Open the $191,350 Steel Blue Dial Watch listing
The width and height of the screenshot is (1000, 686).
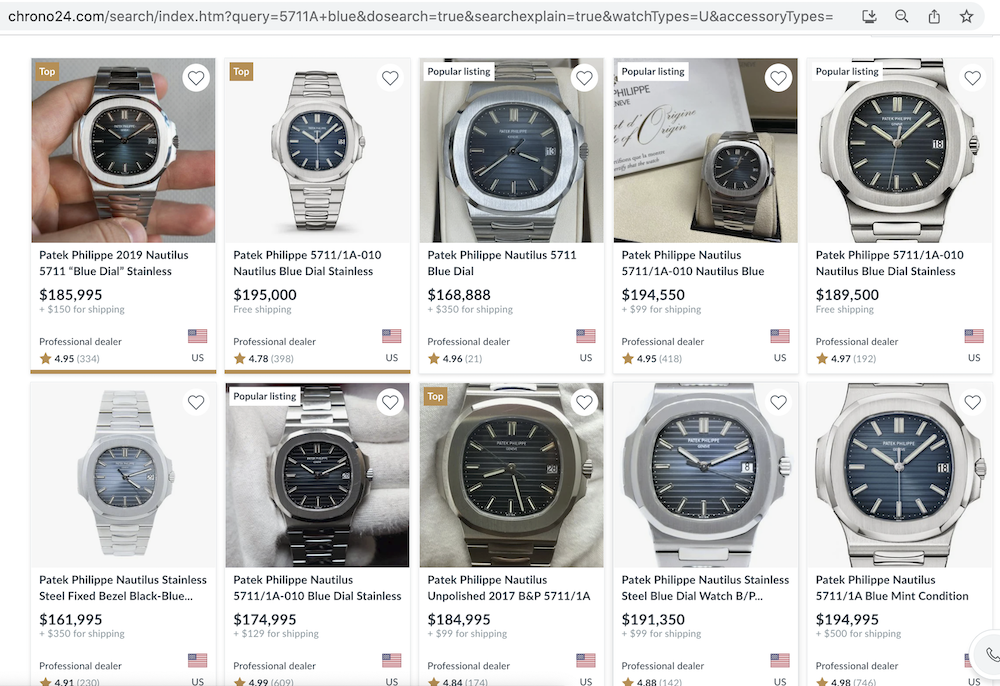[x=705, y=587]
